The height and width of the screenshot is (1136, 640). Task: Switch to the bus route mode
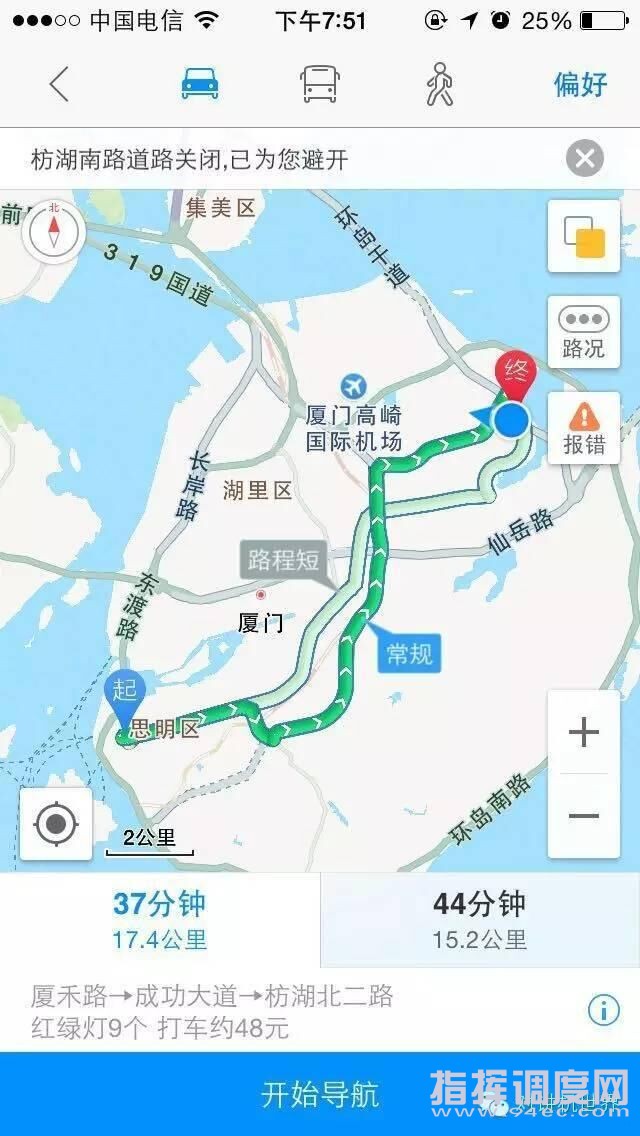(x=320, y=84)
